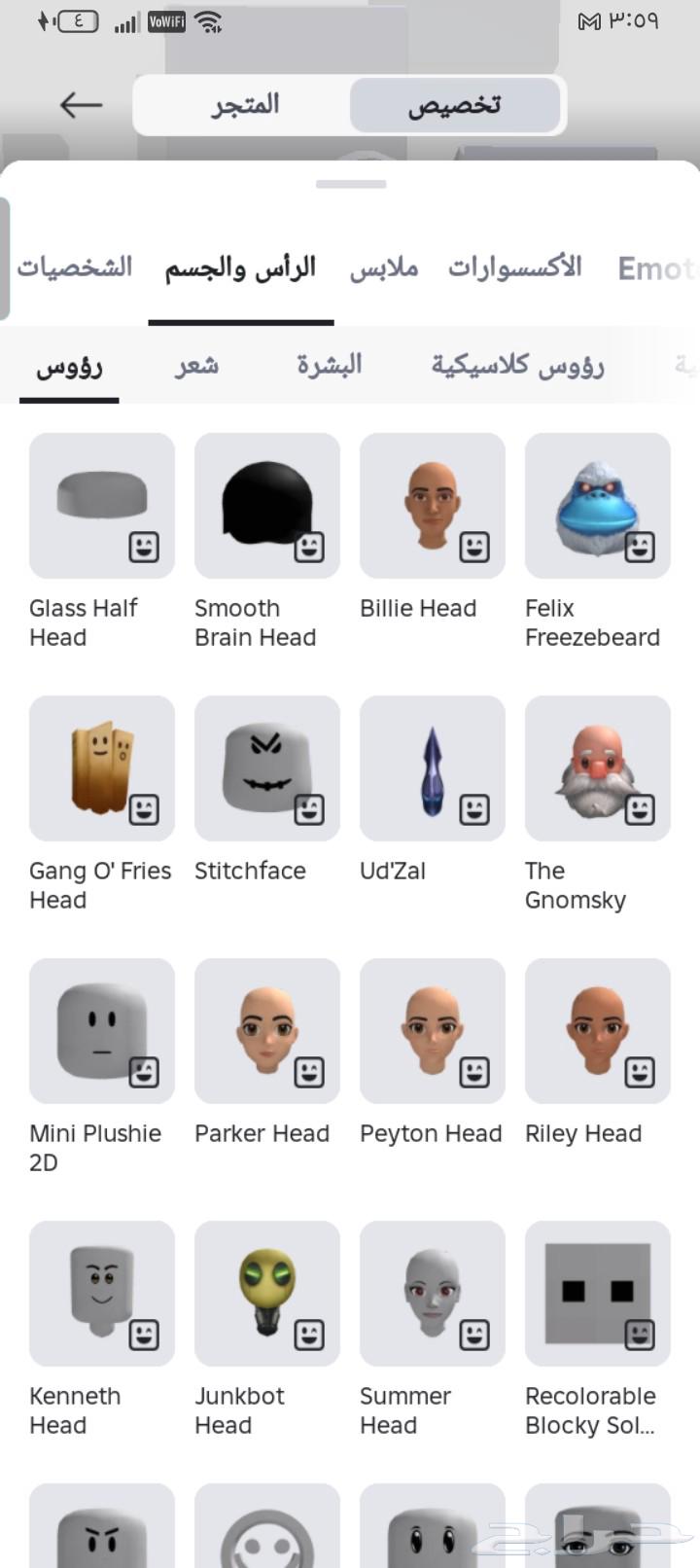The image size is (700, 1568).
Task: Choose the Billie Head
Action: point(433,506)
